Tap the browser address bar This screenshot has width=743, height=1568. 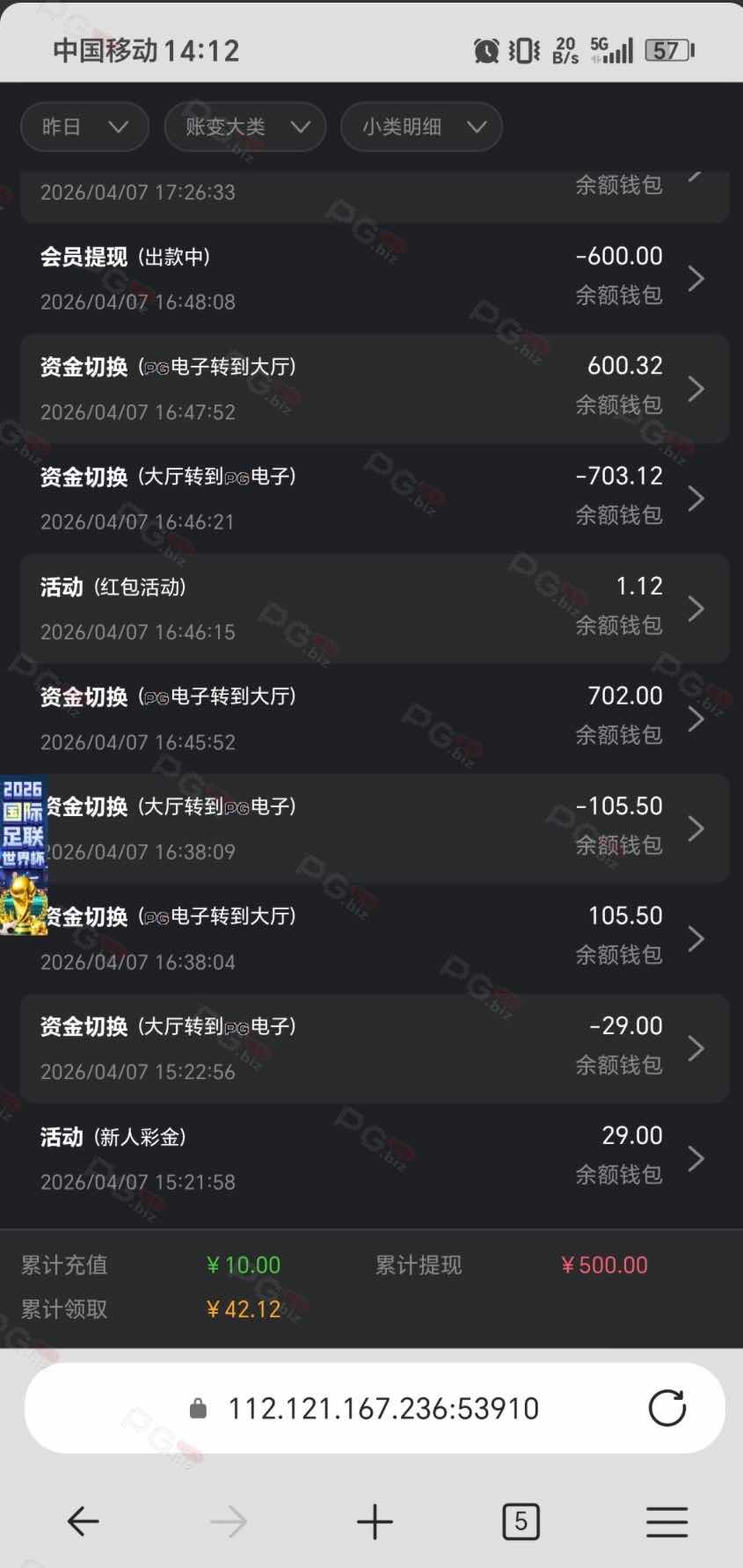point(382,1409)
